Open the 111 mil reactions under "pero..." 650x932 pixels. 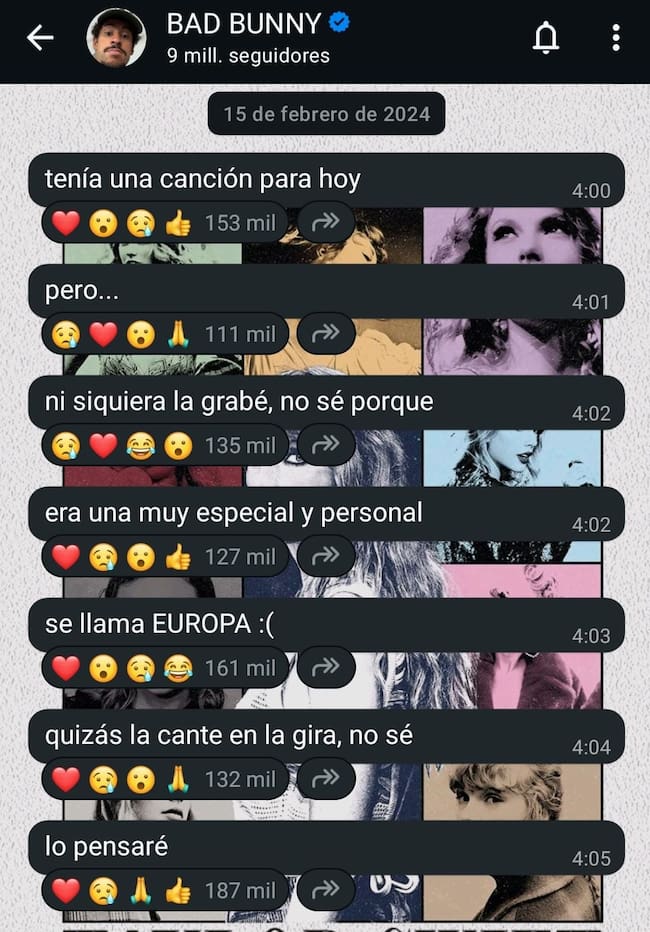pos(164,334)
